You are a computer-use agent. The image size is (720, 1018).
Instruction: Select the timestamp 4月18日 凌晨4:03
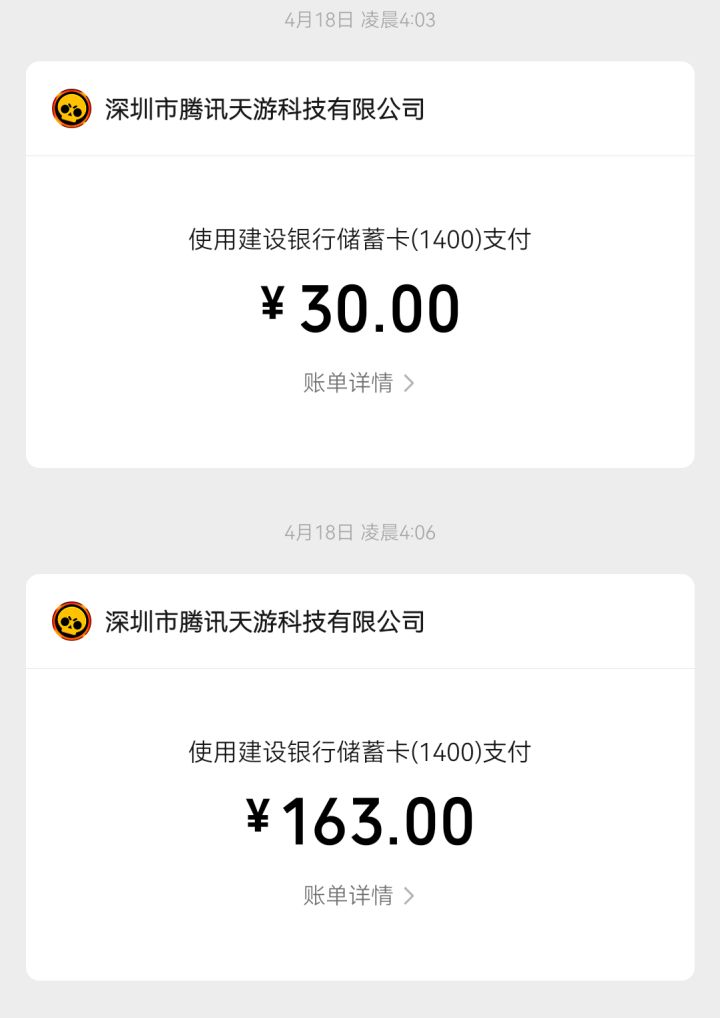point(360,20)
